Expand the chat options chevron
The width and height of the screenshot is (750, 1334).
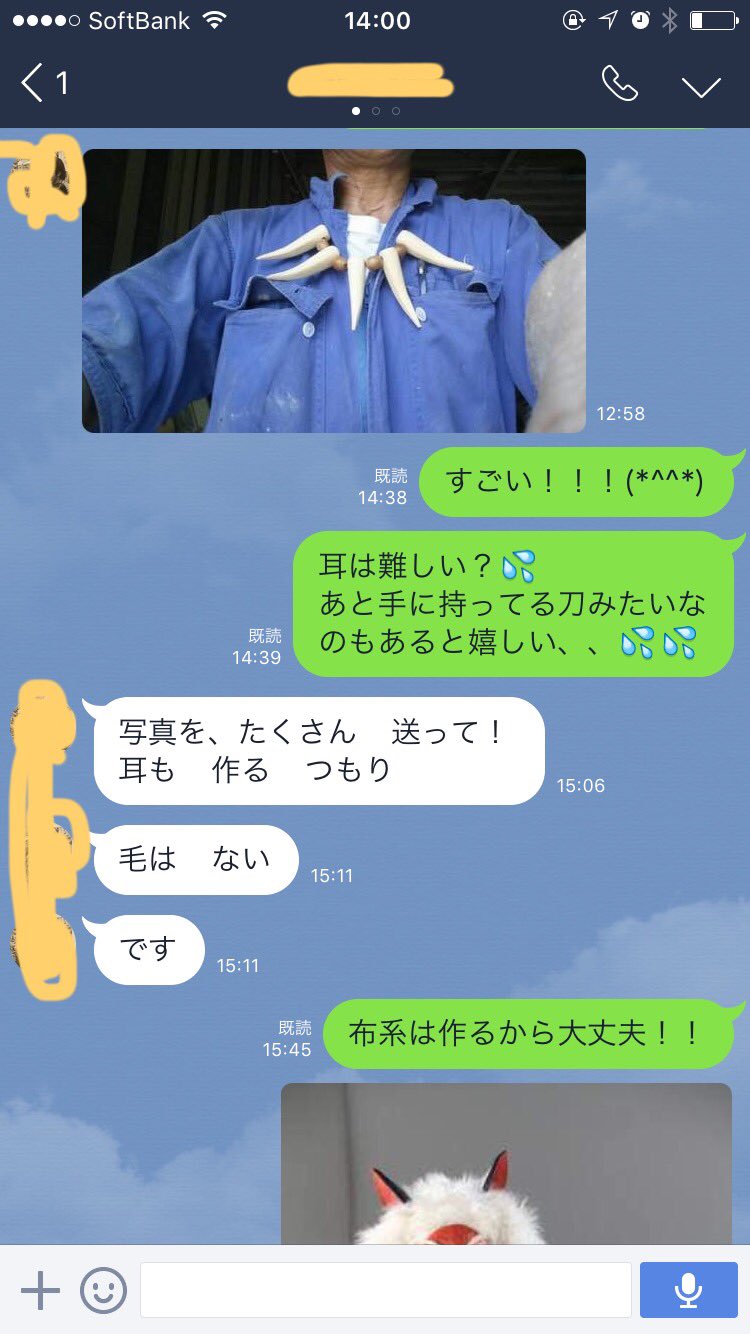[x=700, y=87]
